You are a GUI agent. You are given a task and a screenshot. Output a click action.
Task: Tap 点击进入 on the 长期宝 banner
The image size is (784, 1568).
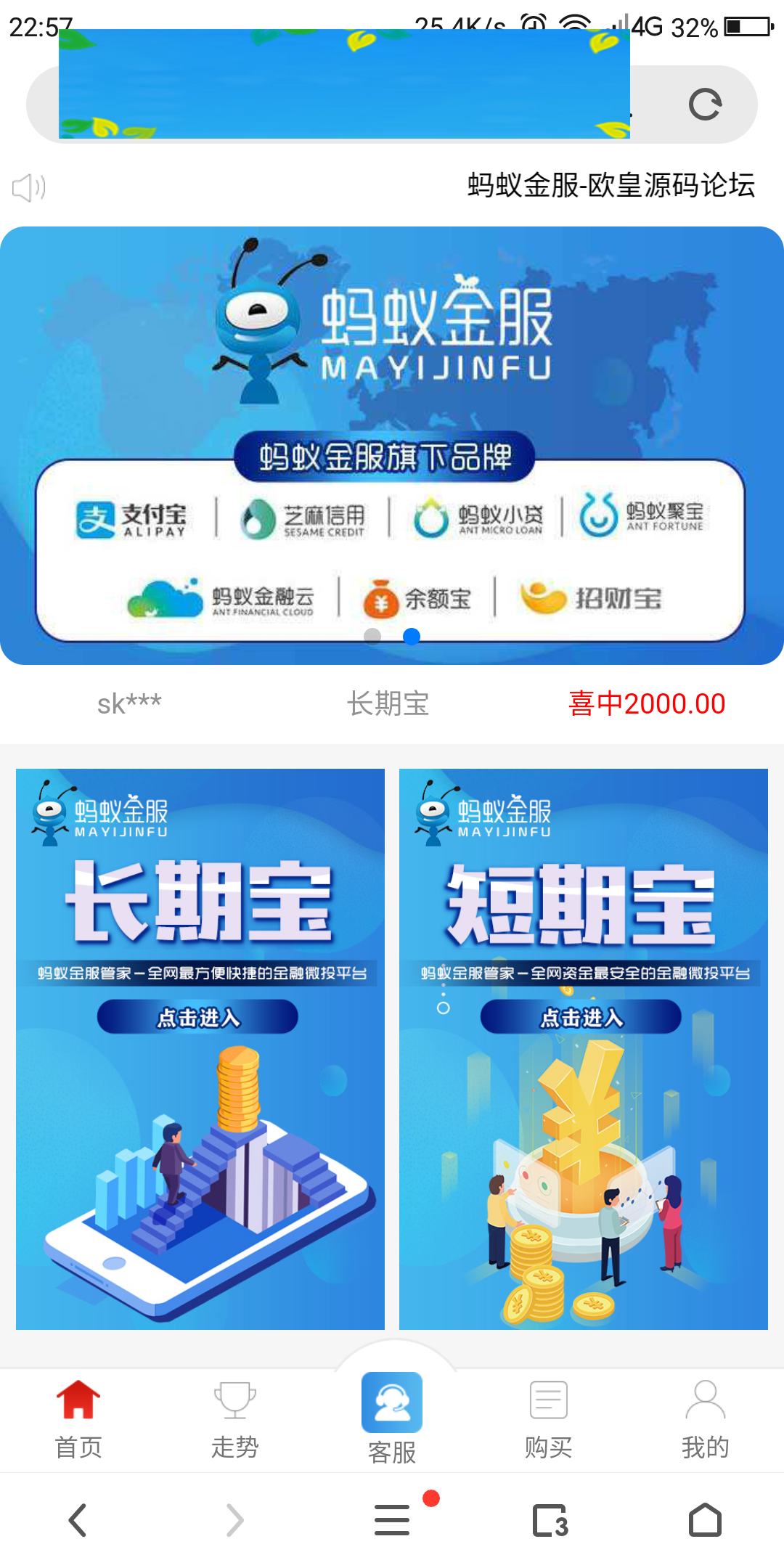197,1017
